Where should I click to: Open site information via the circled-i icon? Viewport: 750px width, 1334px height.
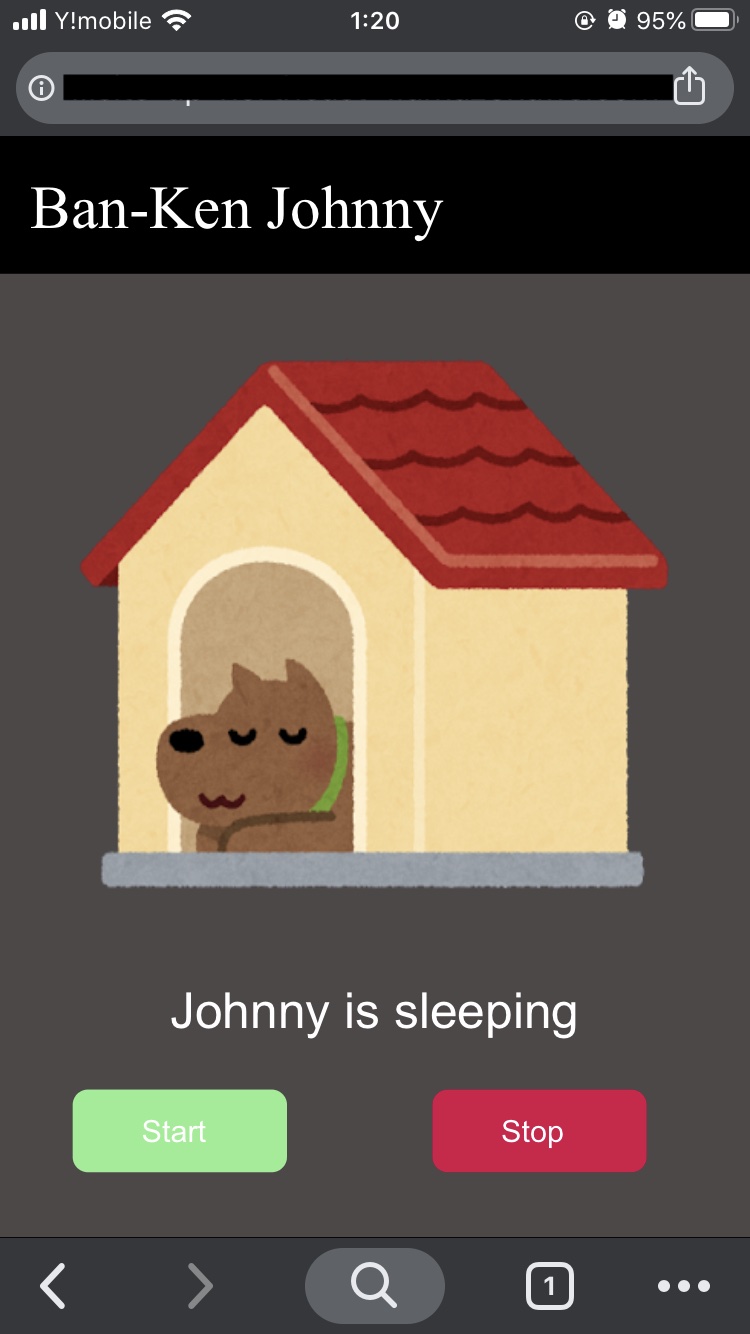pos(41,88)
